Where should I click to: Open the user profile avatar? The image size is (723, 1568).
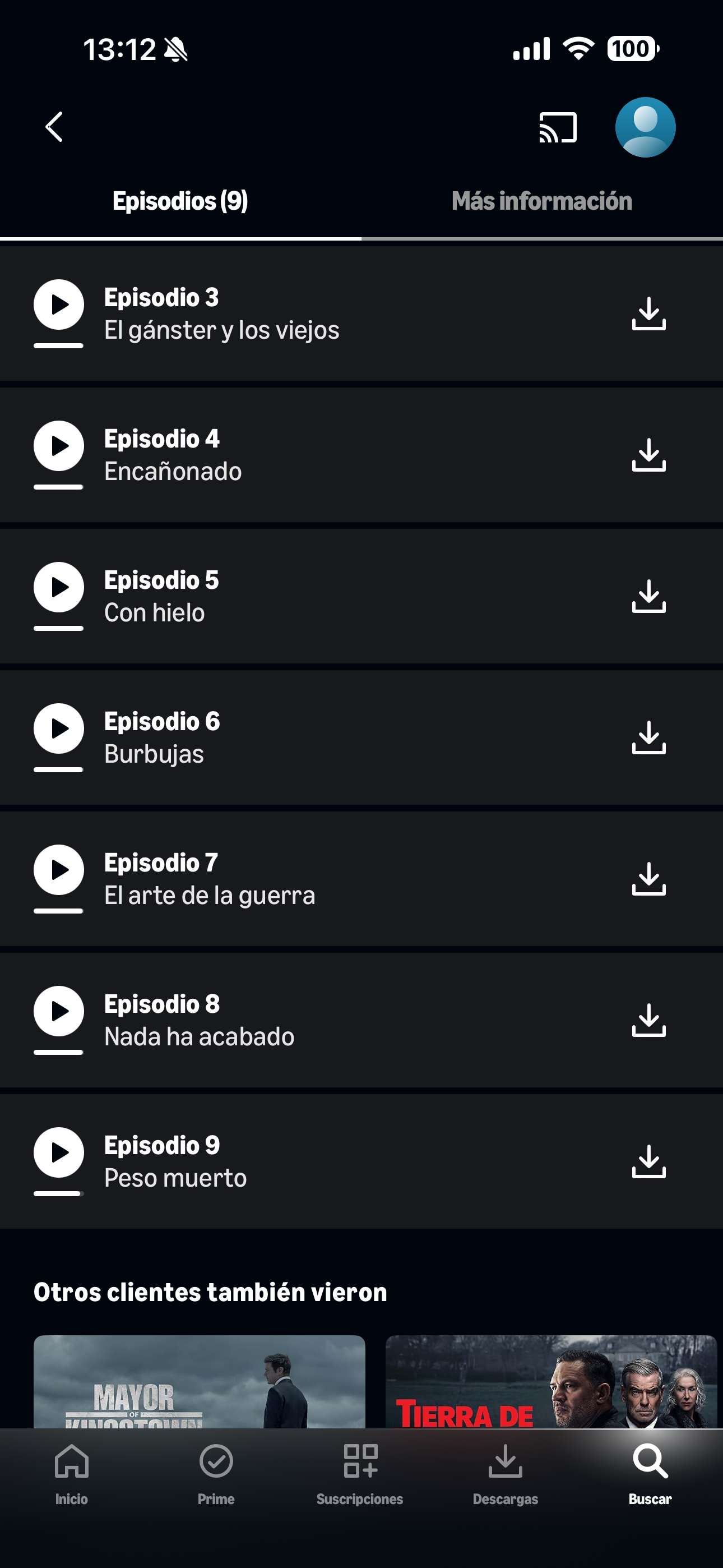(645, 127)
